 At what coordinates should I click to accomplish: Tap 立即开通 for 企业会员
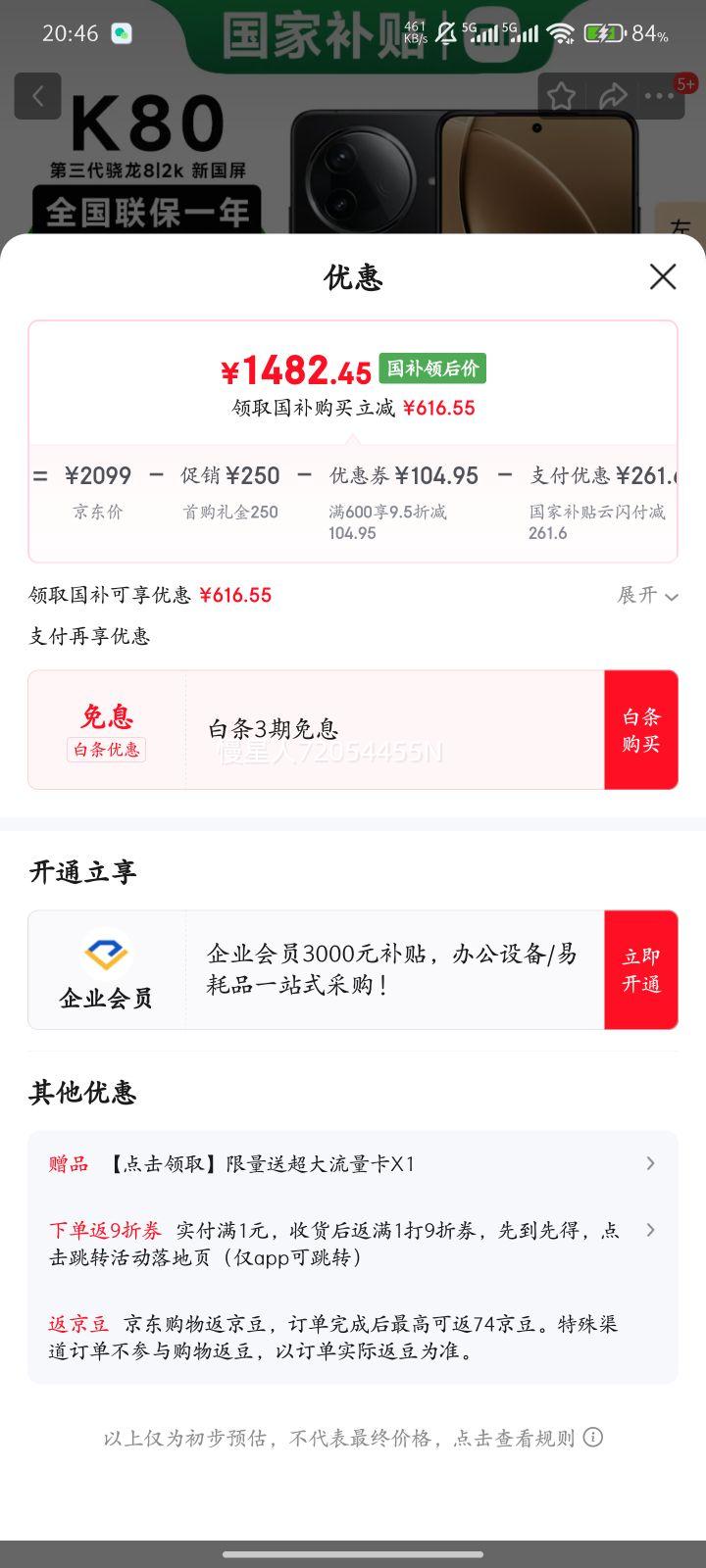(640, 970)
